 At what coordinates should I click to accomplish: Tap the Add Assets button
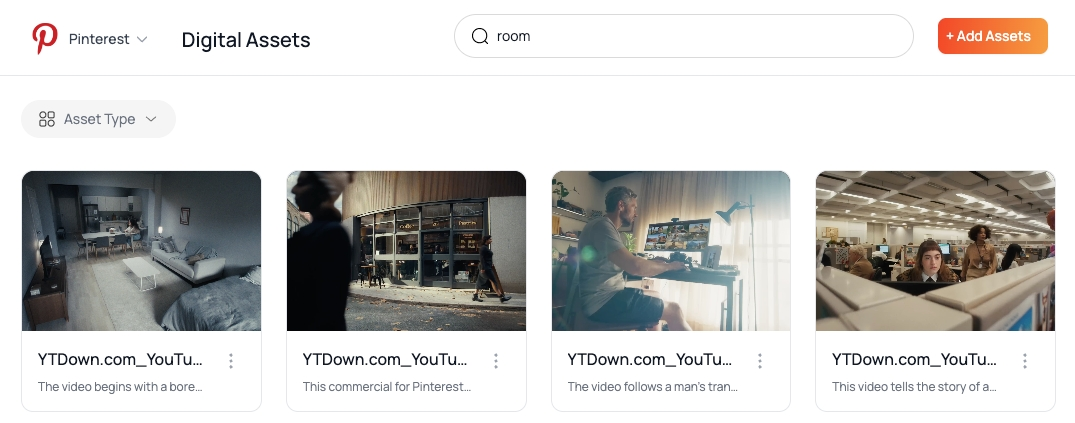992,36
